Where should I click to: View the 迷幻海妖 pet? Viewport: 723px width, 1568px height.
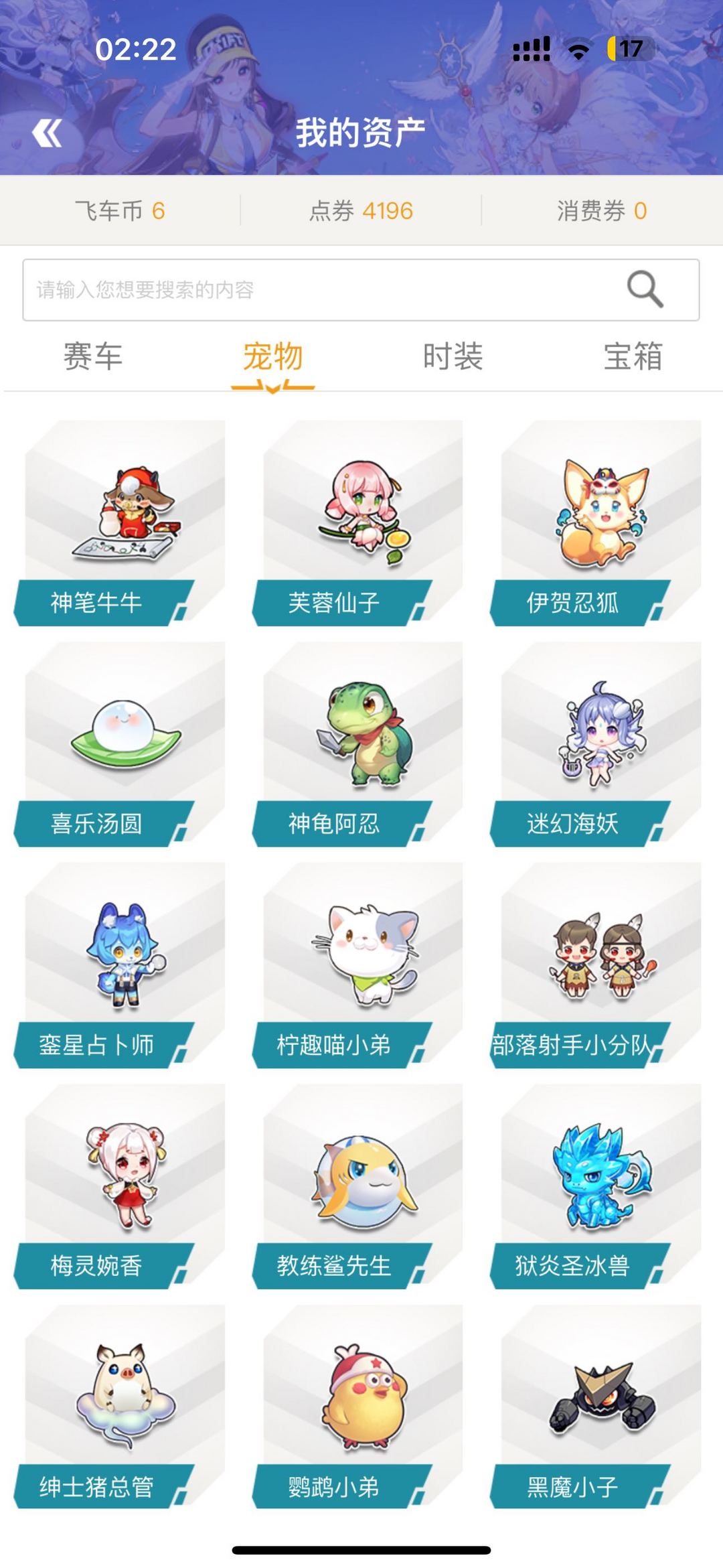tap(596, 744)
